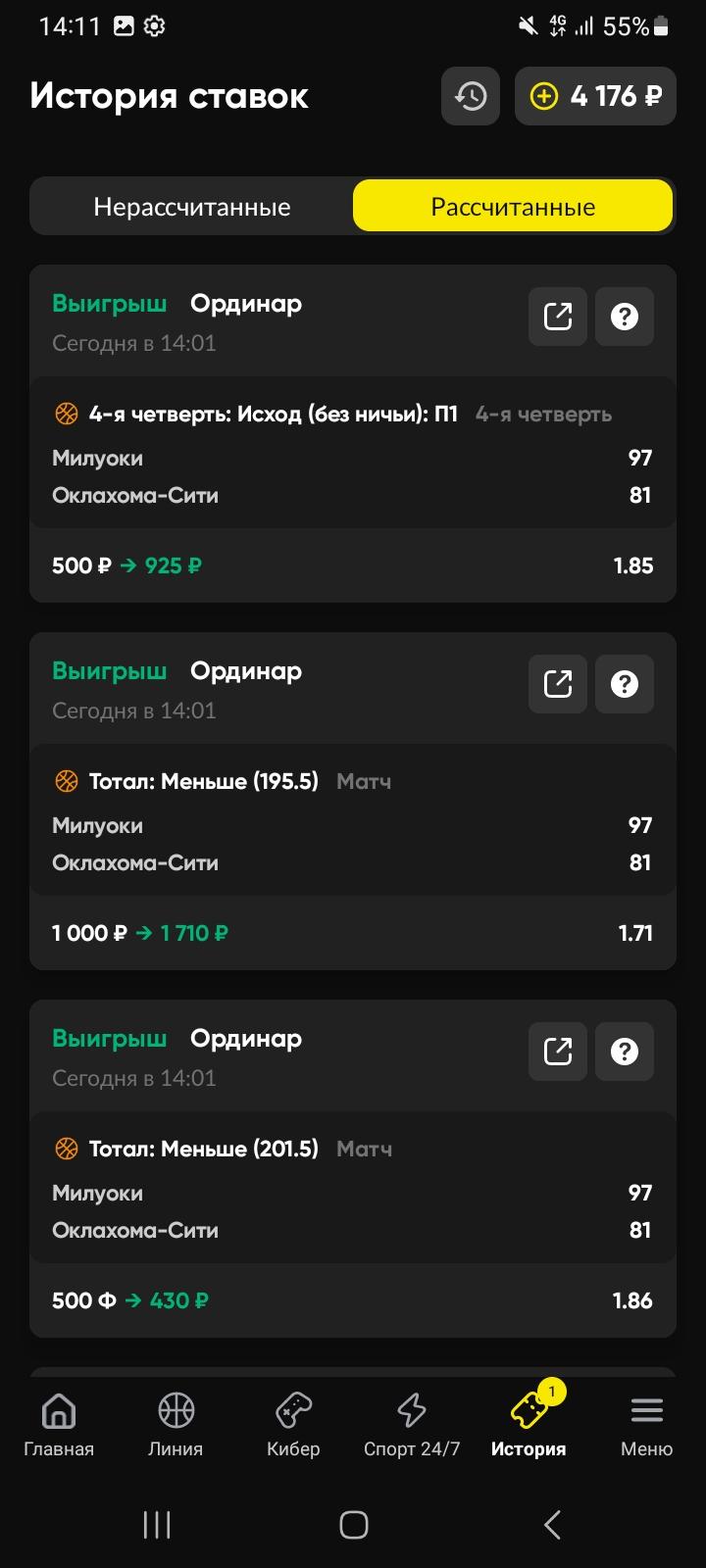Open the Тотал Меньше (195.5) bet card

[353, 801]
